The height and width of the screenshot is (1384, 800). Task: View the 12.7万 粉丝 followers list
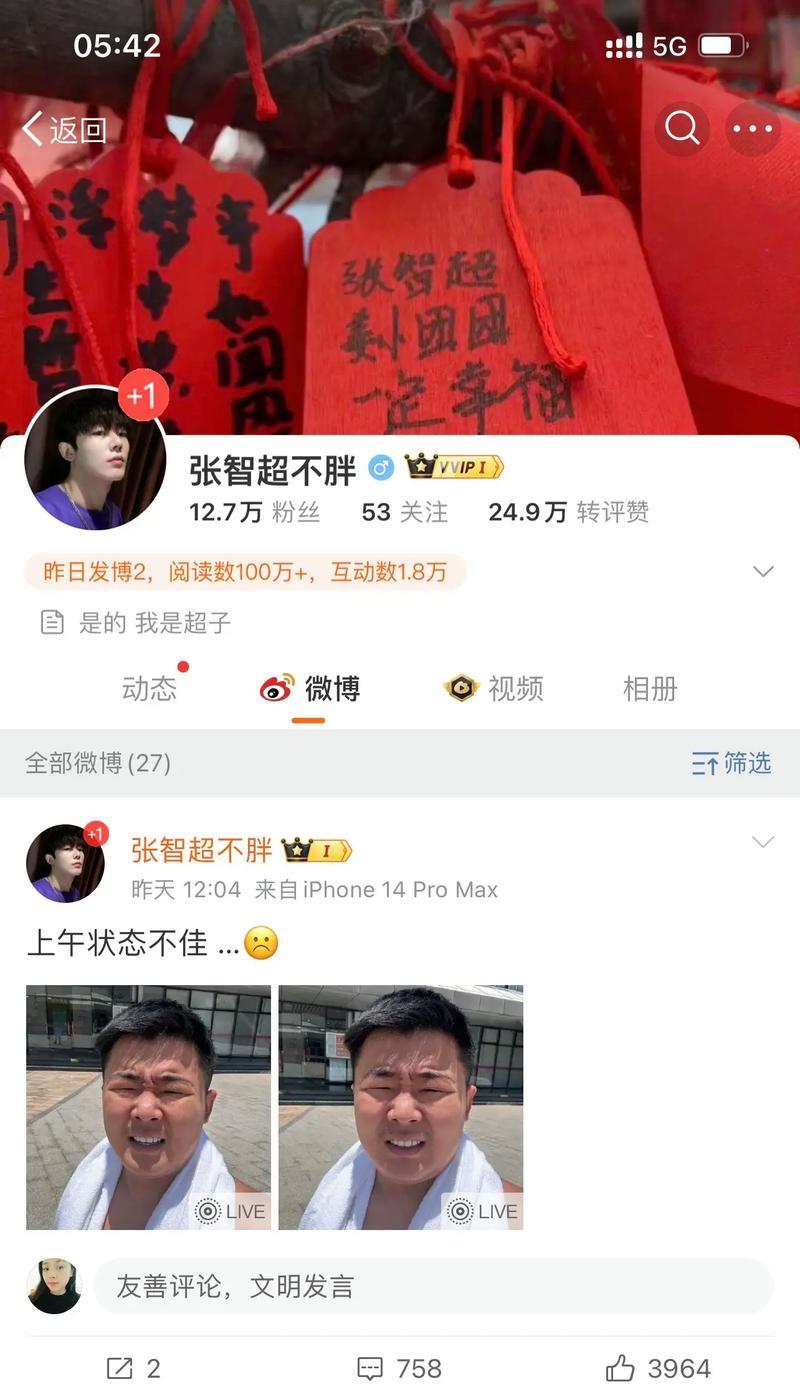(254, 512)
